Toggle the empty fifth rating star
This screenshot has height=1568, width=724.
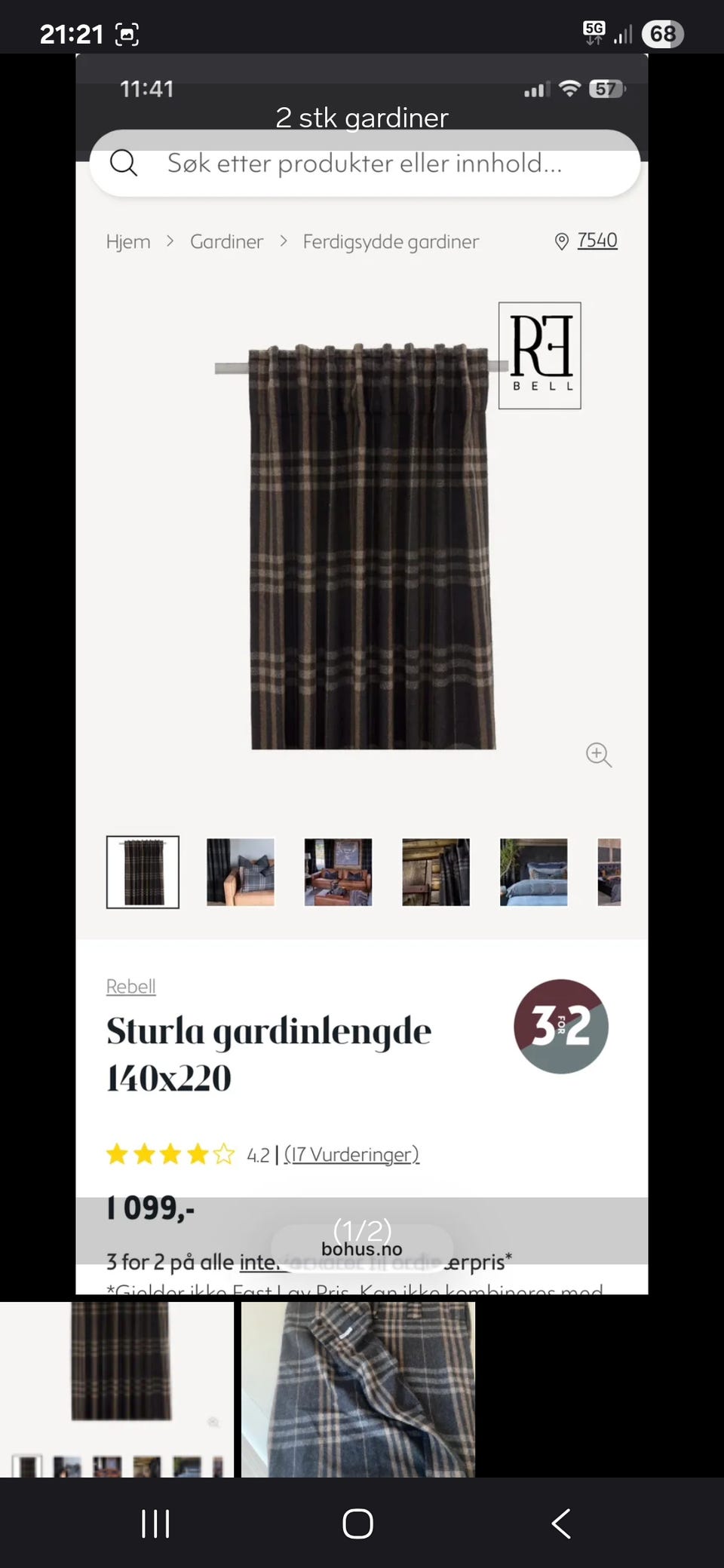[224, 1154]
